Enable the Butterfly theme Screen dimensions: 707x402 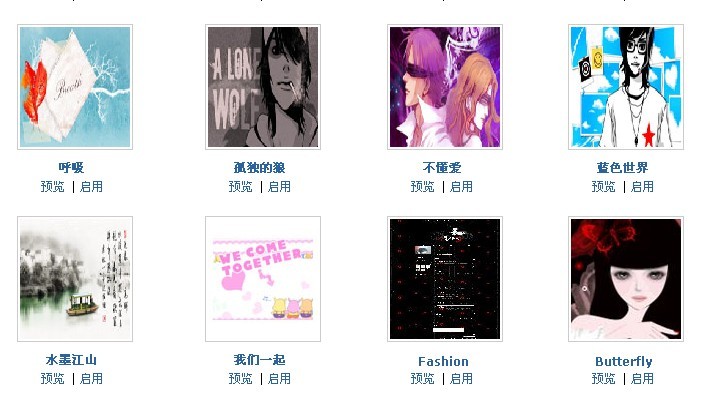642,378
